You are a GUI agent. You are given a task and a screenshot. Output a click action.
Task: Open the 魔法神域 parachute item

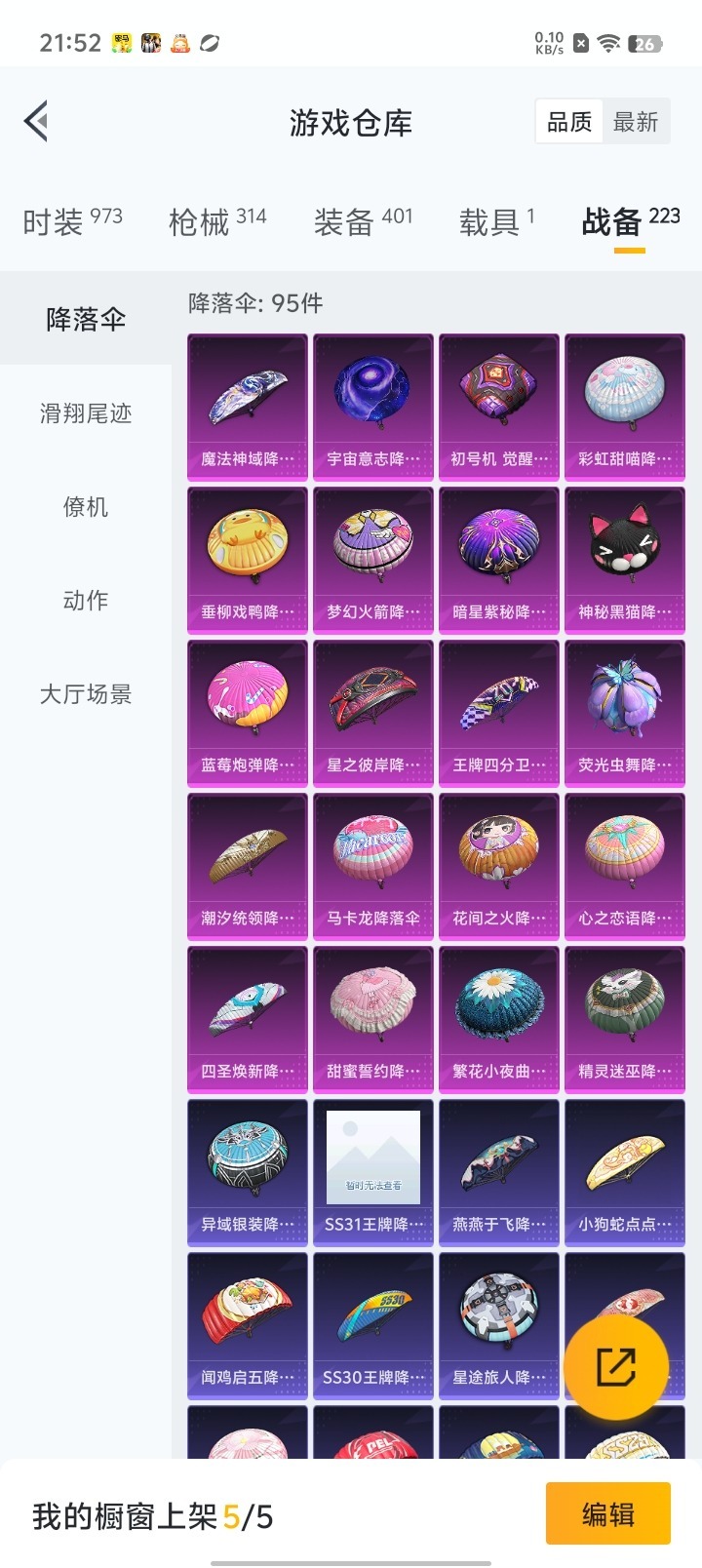[248, 407]
